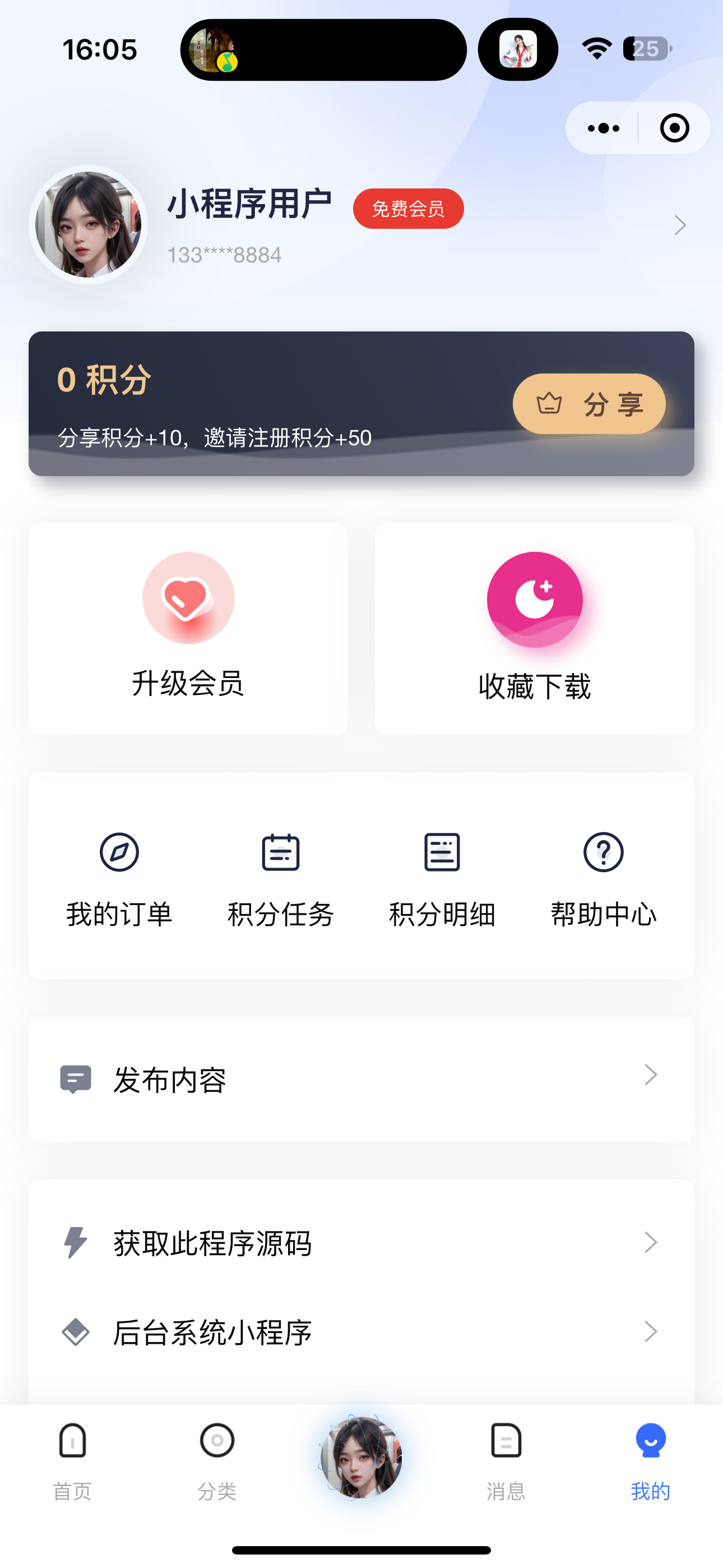Open the mini program overflow menu
The width and height of the screenshot is (723, 1568).
coord(603,128)
